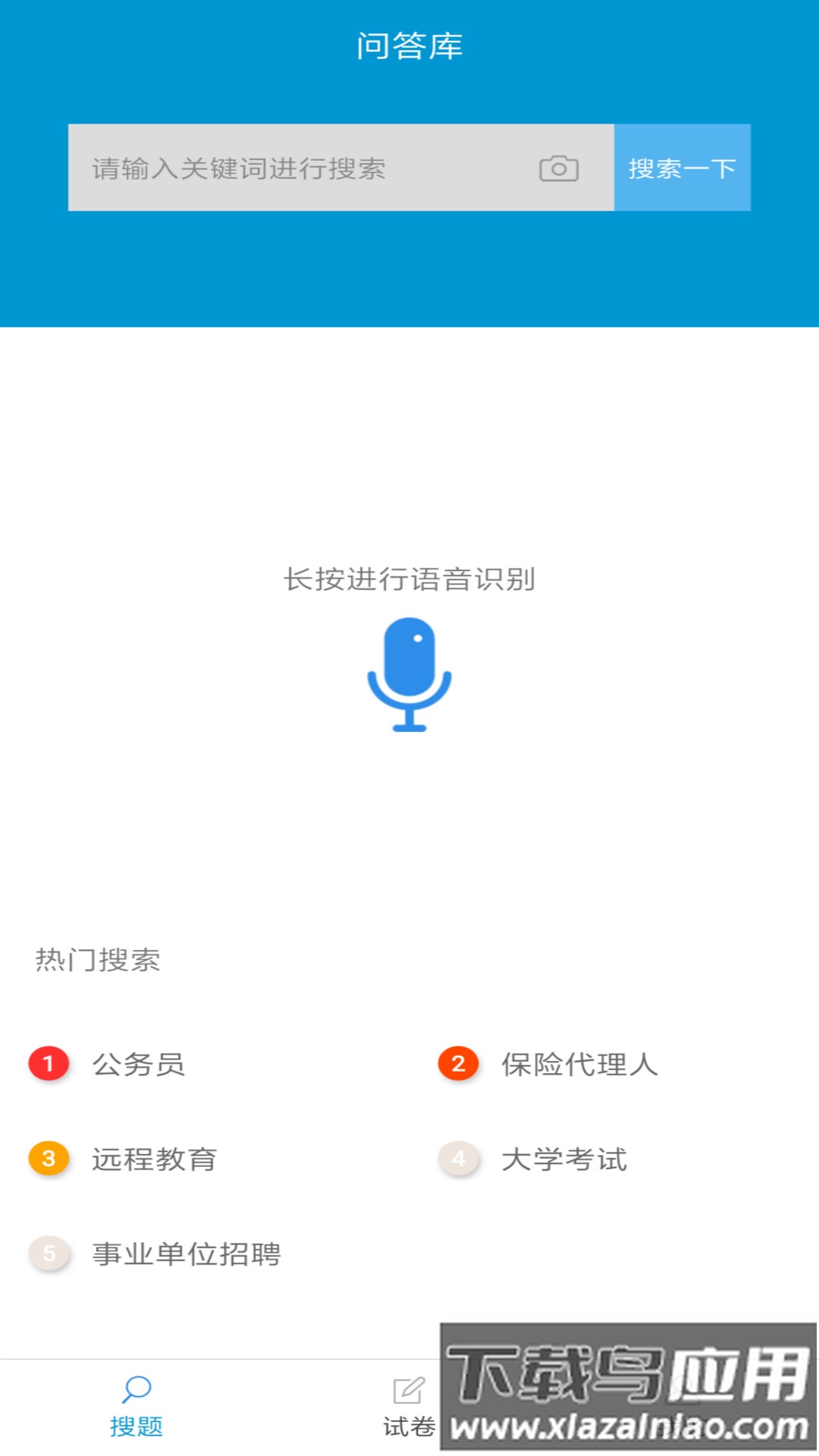Click the keyword search input box
Image resolution: width=819 pixels, height=1456 pixels.
[303, 168]
